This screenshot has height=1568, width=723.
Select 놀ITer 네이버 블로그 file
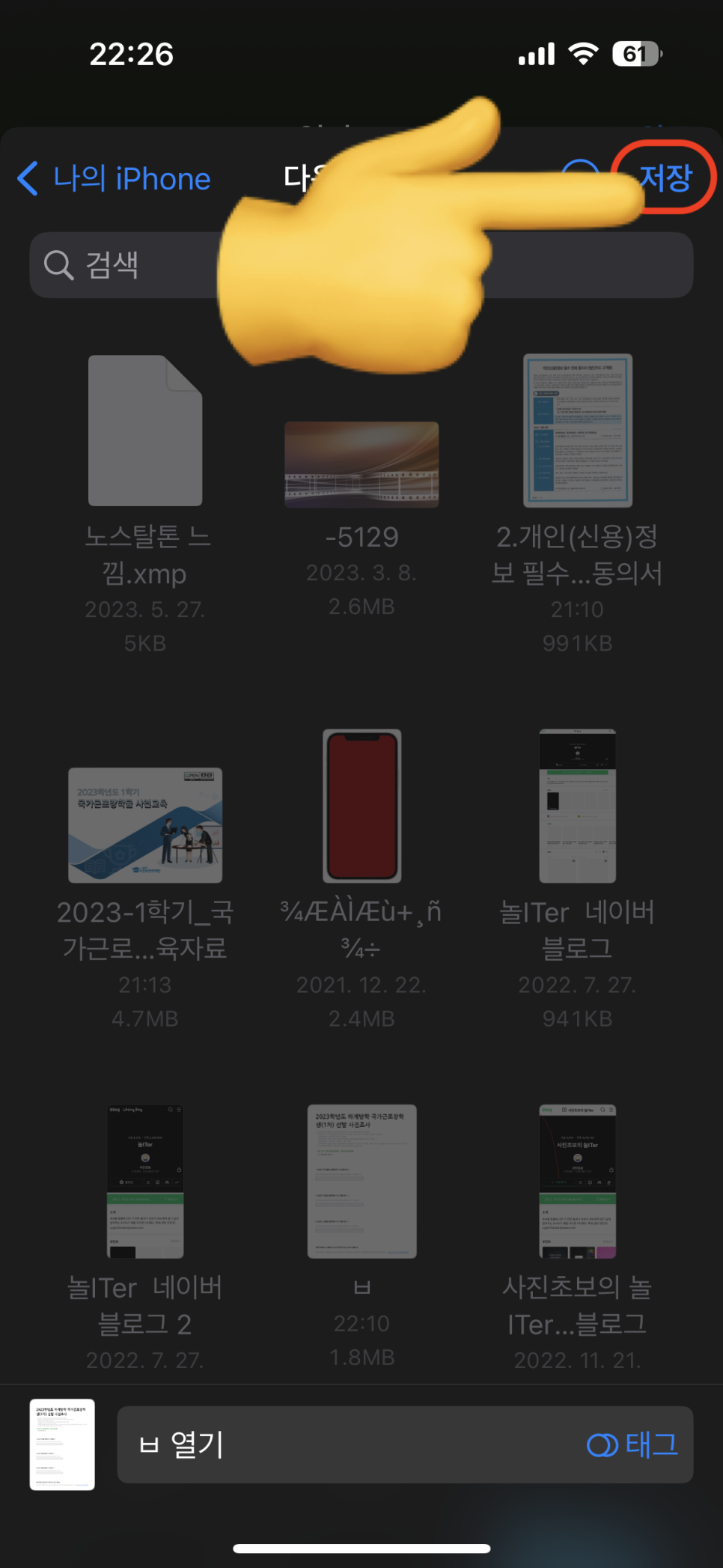click(x=577, y=806)
